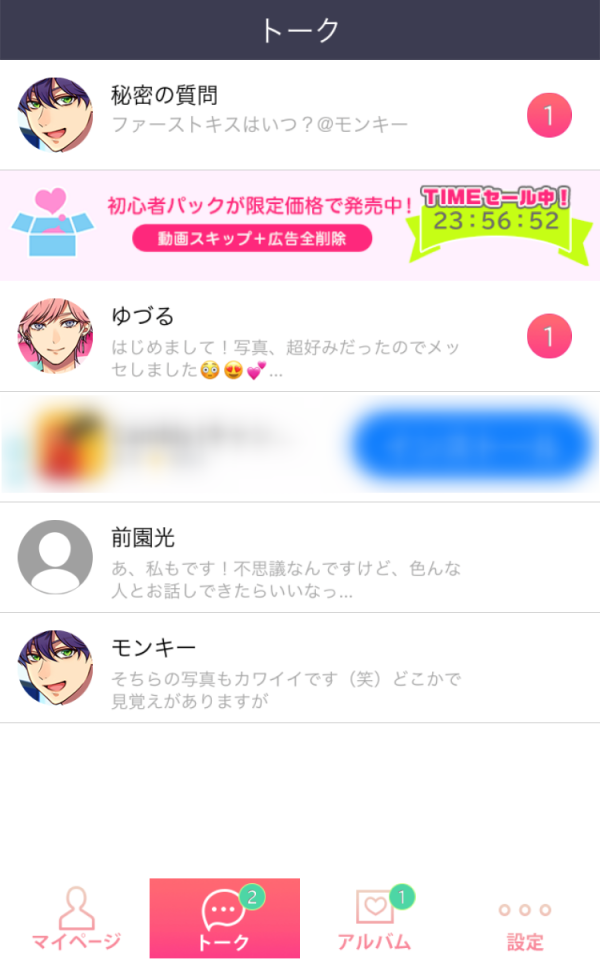Open the 初心者パック sale banner

(x=300, y=225)
